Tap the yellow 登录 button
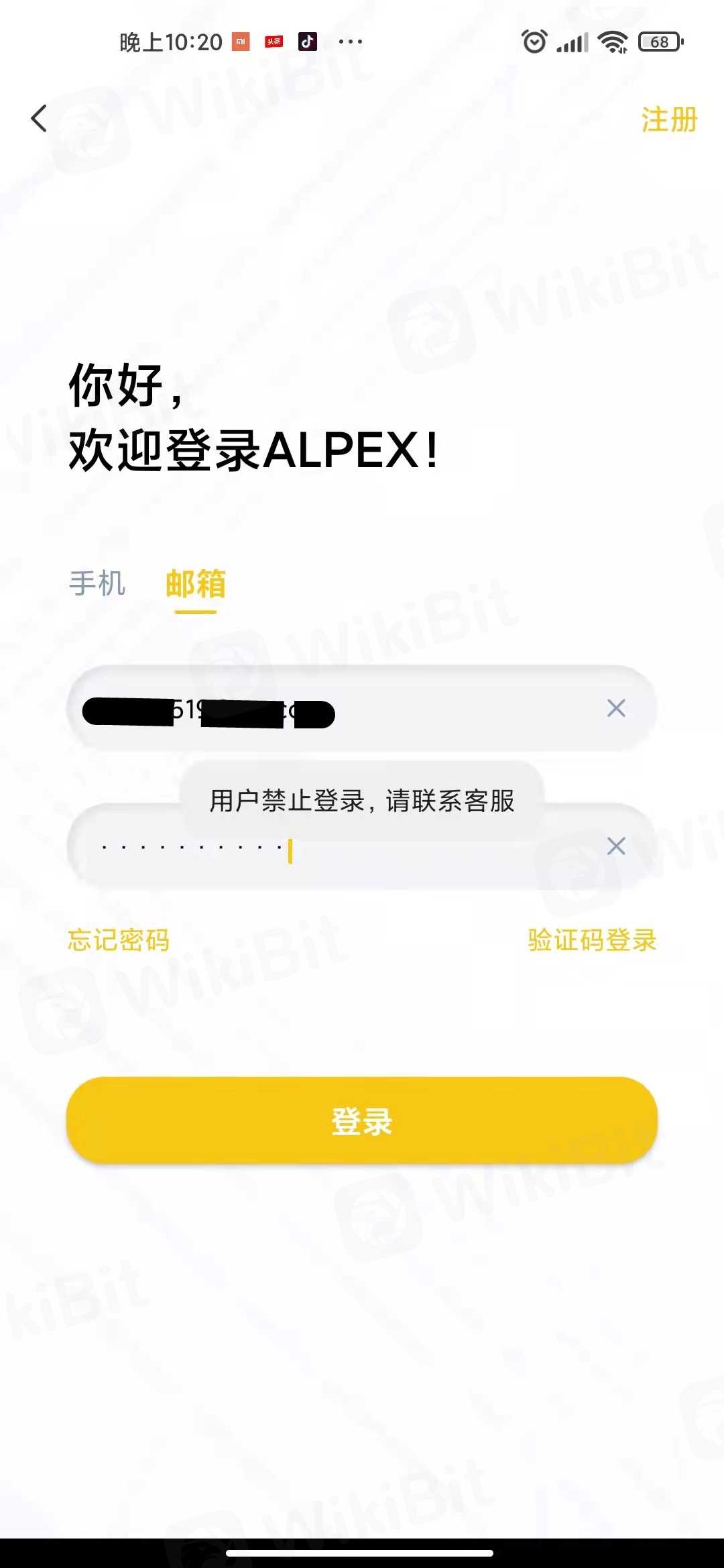724x1568 pixels. tap(362, 1121)
